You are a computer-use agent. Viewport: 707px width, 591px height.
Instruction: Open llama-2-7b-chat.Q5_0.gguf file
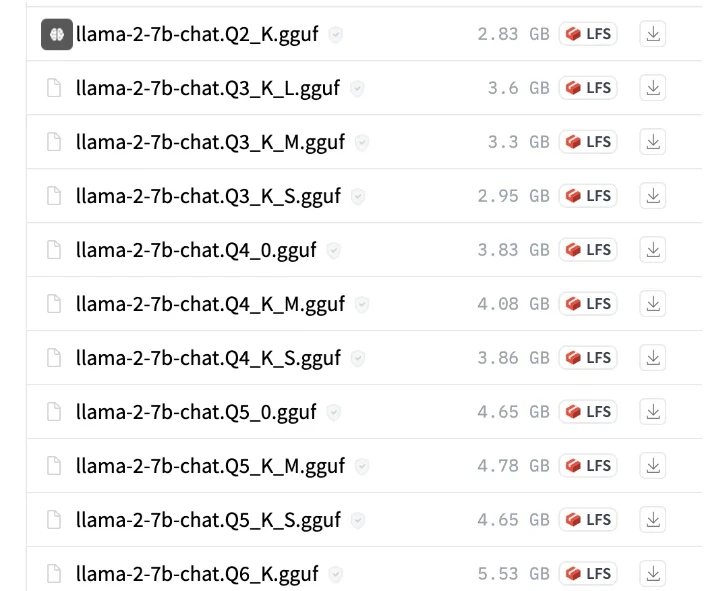196,412
